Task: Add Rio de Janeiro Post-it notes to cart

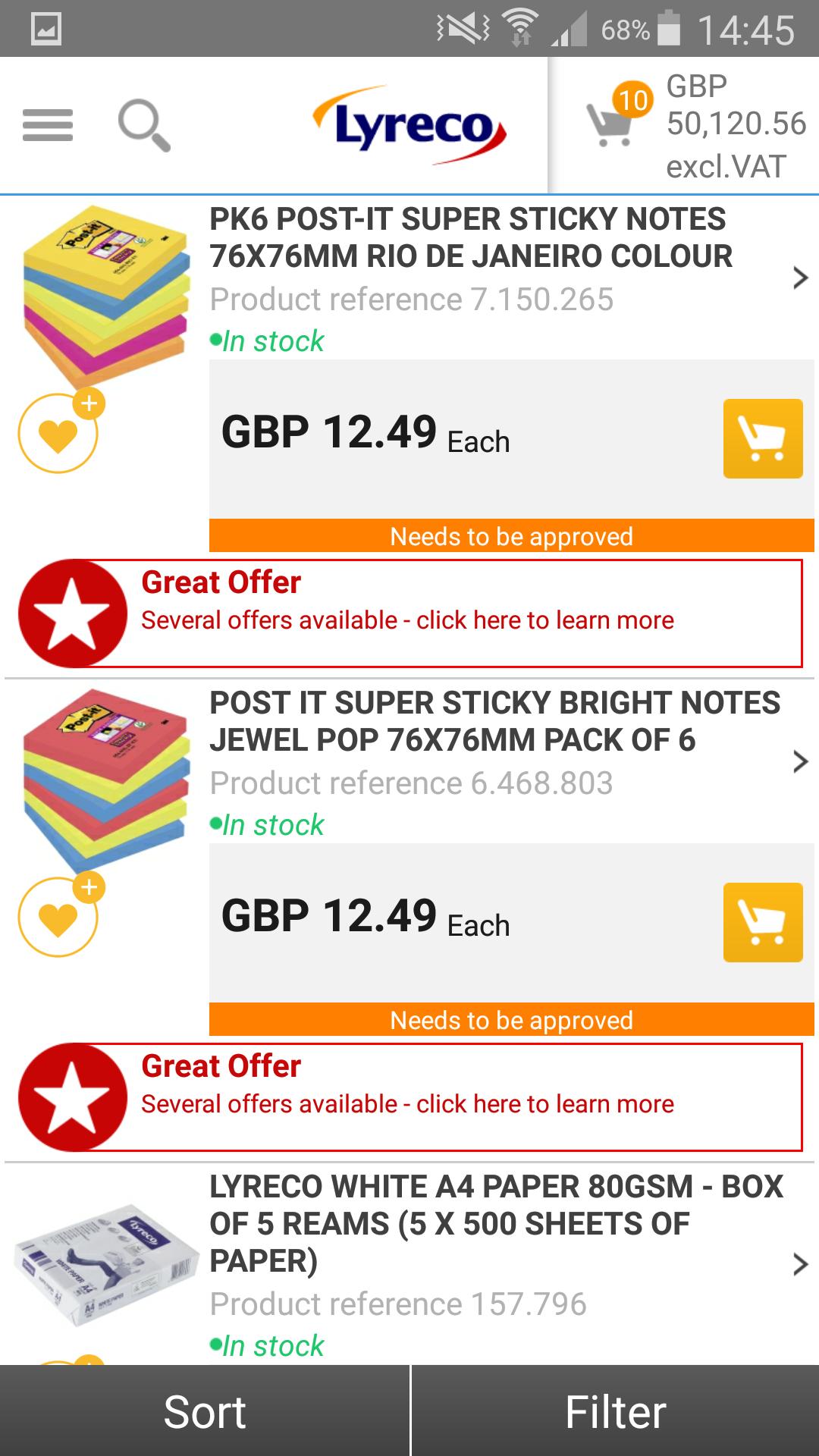Action: point(762,438)
